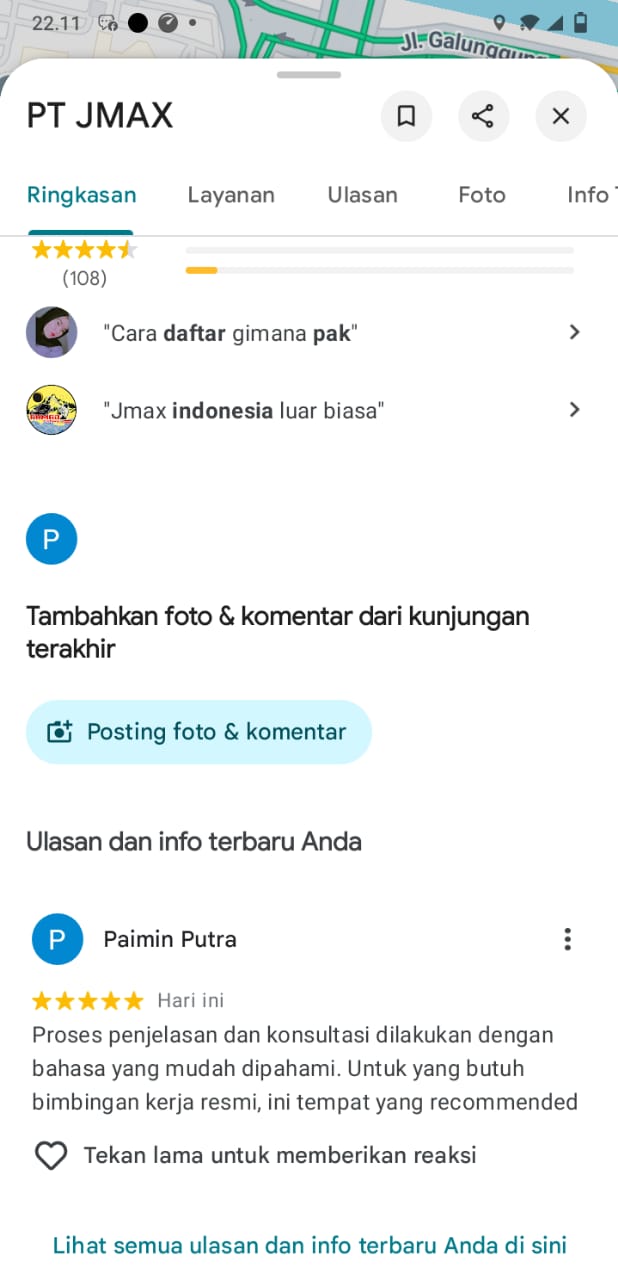
Task: Save PT JMAX with the bookmark icon
Action: click(x=406, y=117)
